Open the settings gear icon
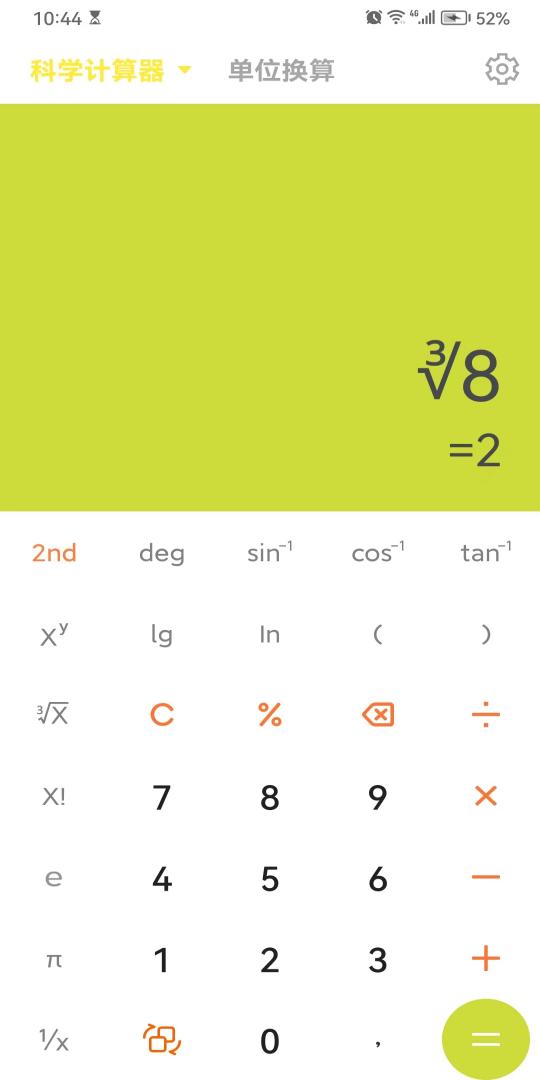 pos(502,70)
